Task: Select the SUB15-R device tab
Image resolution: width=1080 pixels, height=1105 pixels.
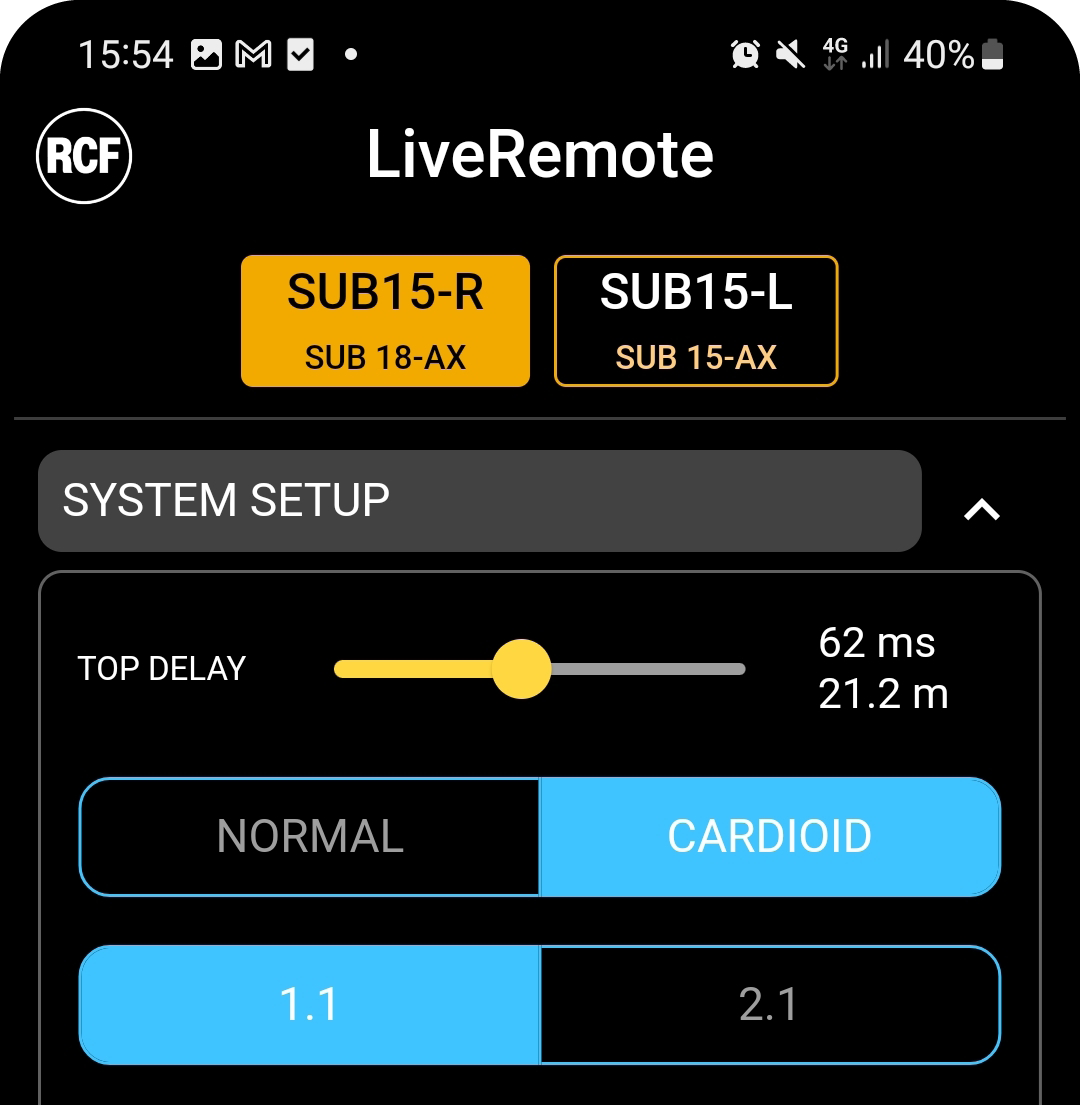Action: [385, 320]
